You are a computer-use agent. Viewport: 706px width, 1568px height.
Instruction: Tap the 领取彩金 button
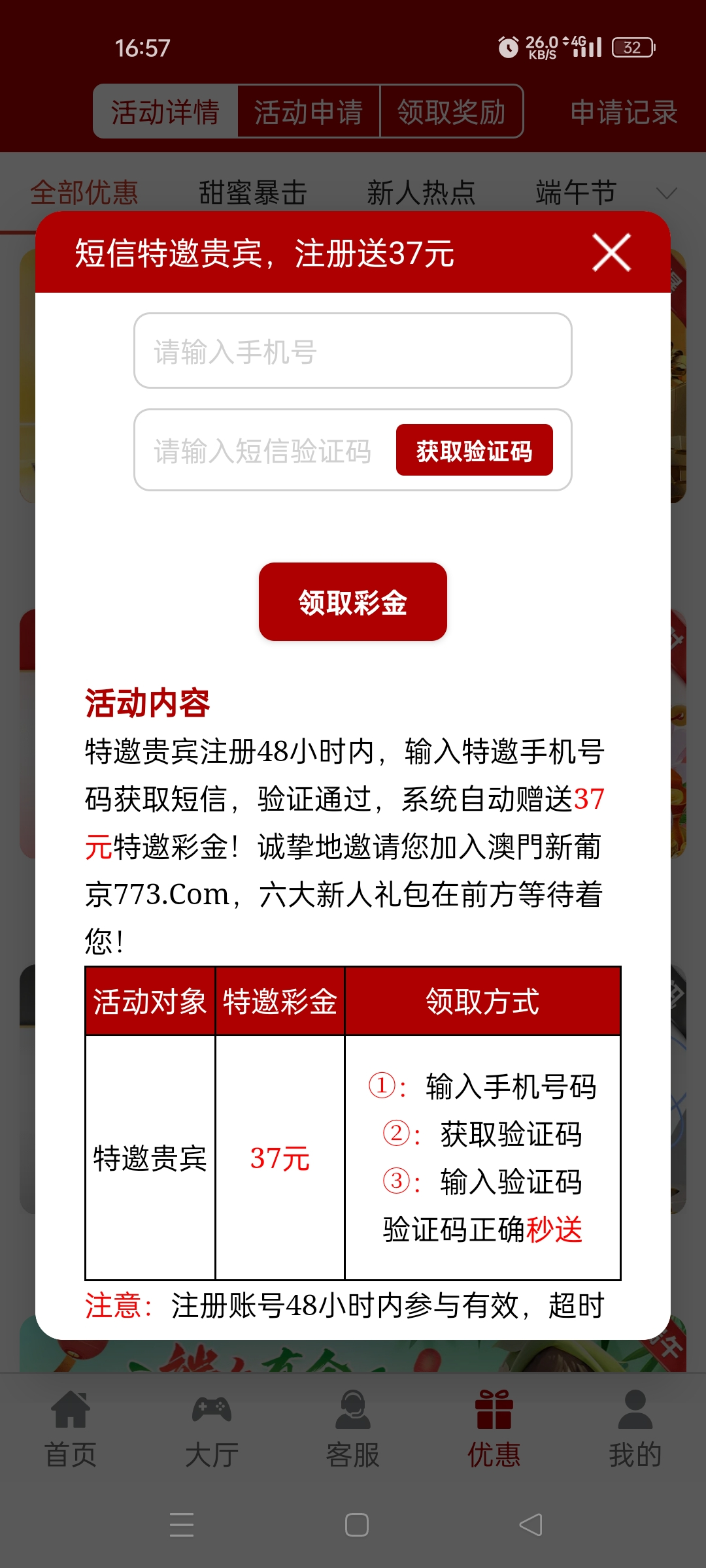(353, 602)
